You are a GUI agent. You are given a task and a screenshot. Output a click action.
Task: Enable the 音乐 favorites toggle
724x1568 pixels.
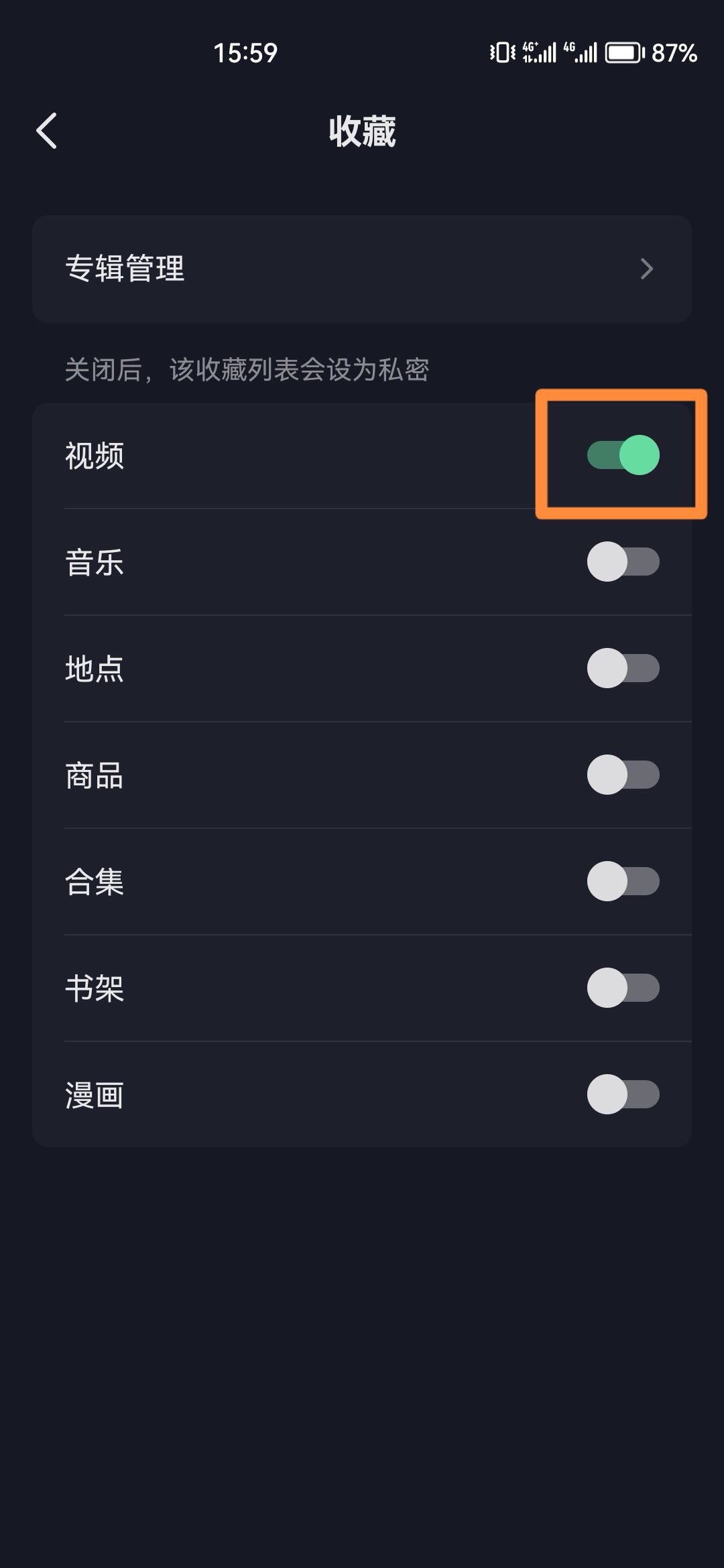pyautogui.click(x=622, y=563)
